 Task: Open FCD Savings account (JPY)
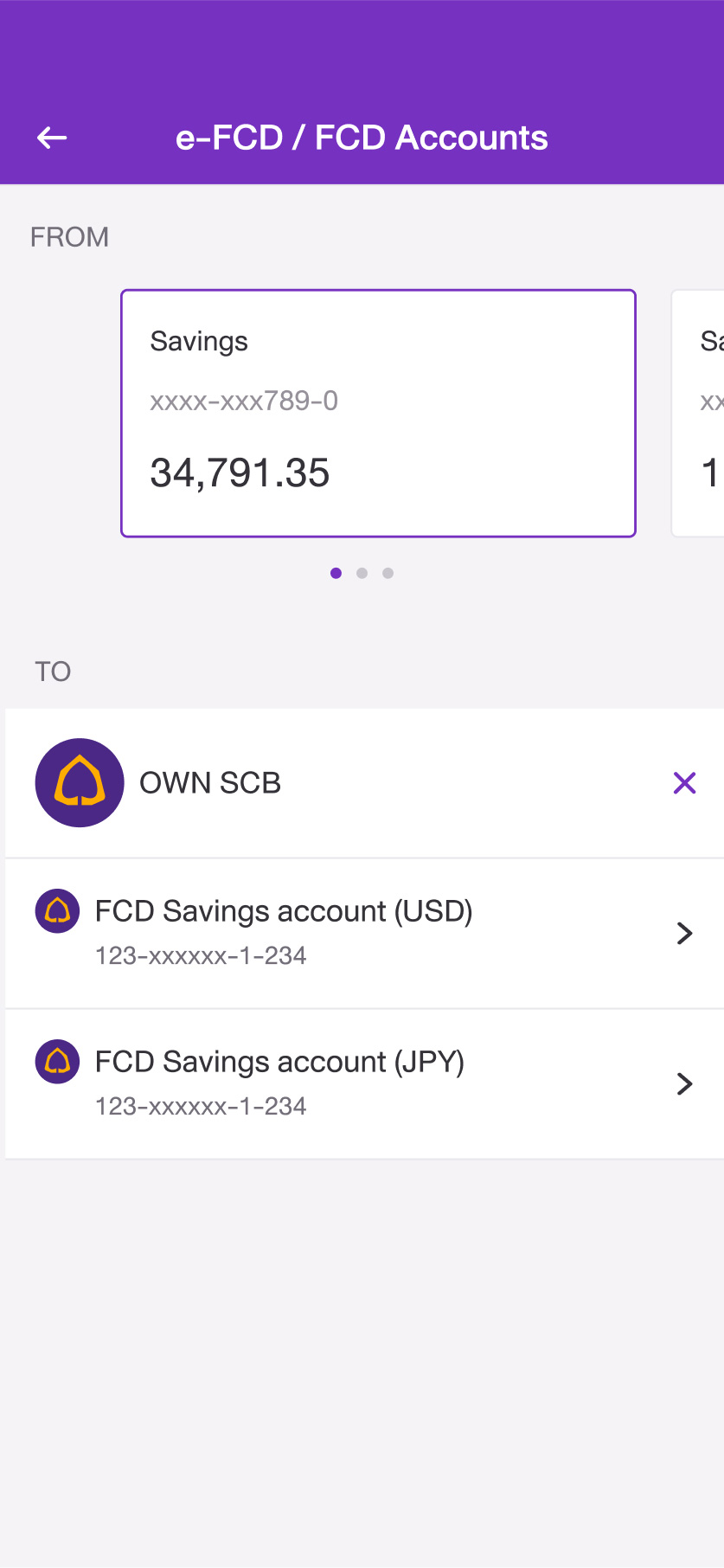coord(364,1084)
